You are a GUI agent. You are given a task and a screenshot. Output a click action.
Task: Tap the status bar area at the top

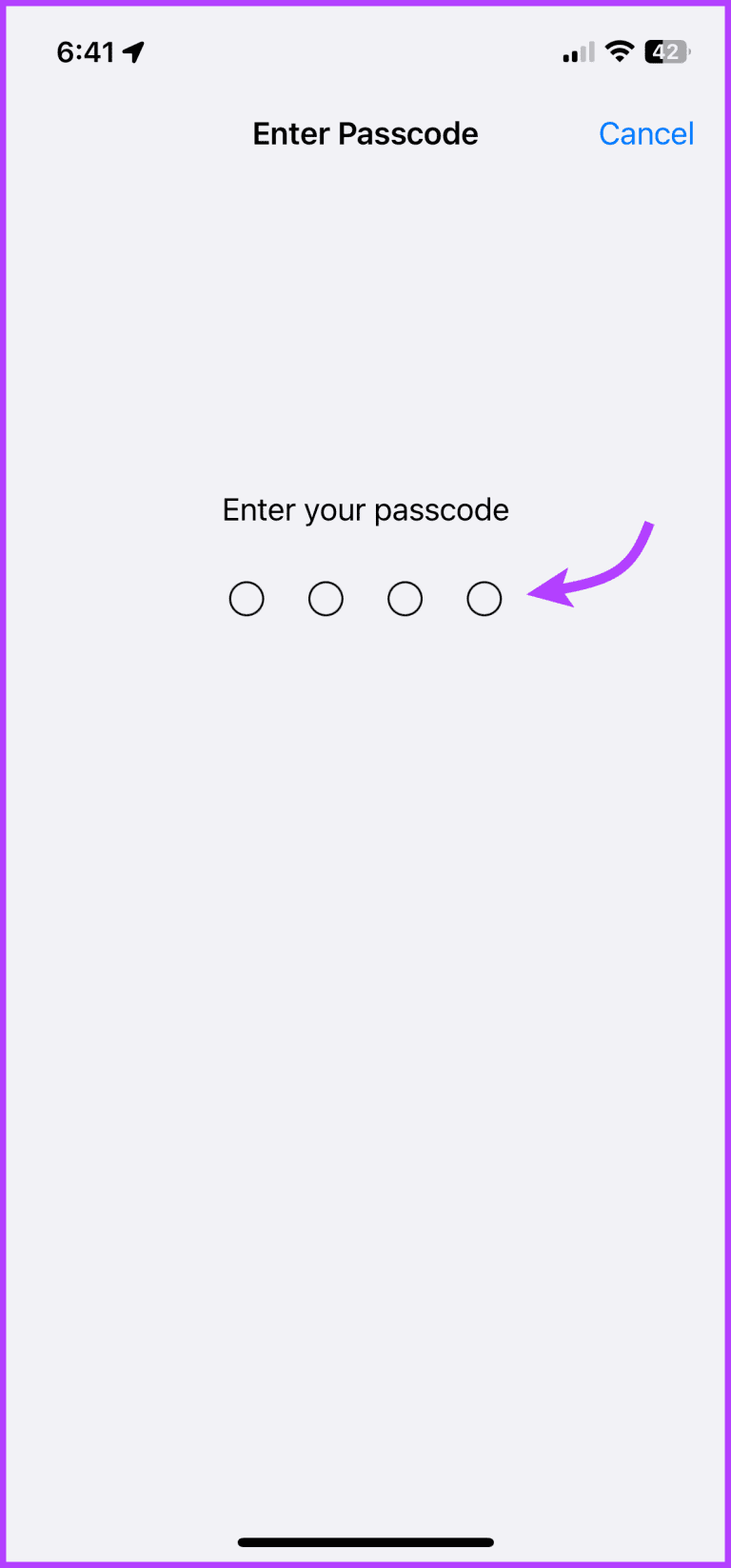click(365, 52)
